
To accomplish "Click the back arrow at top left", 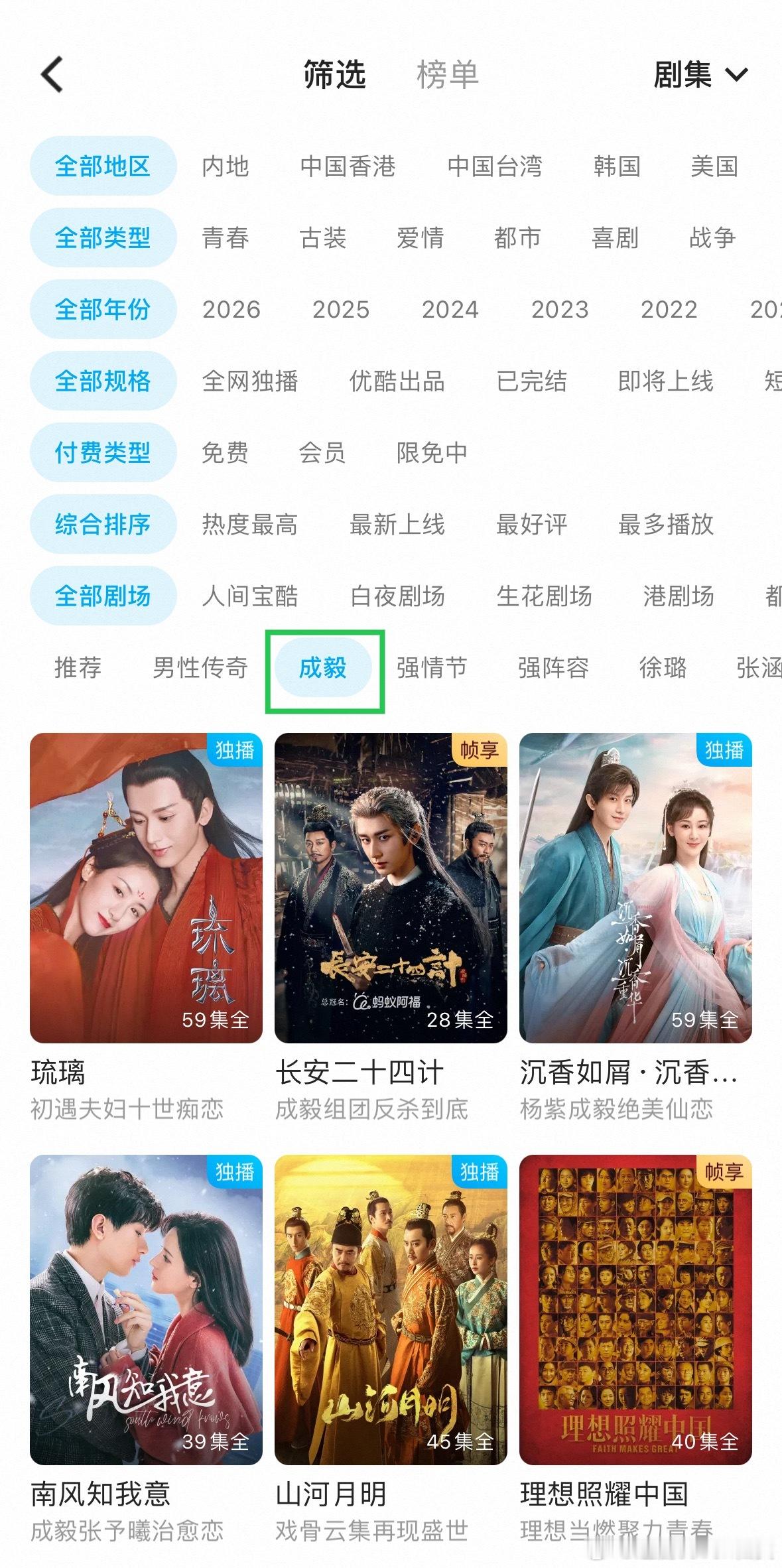I will click(x=50, y=75).
